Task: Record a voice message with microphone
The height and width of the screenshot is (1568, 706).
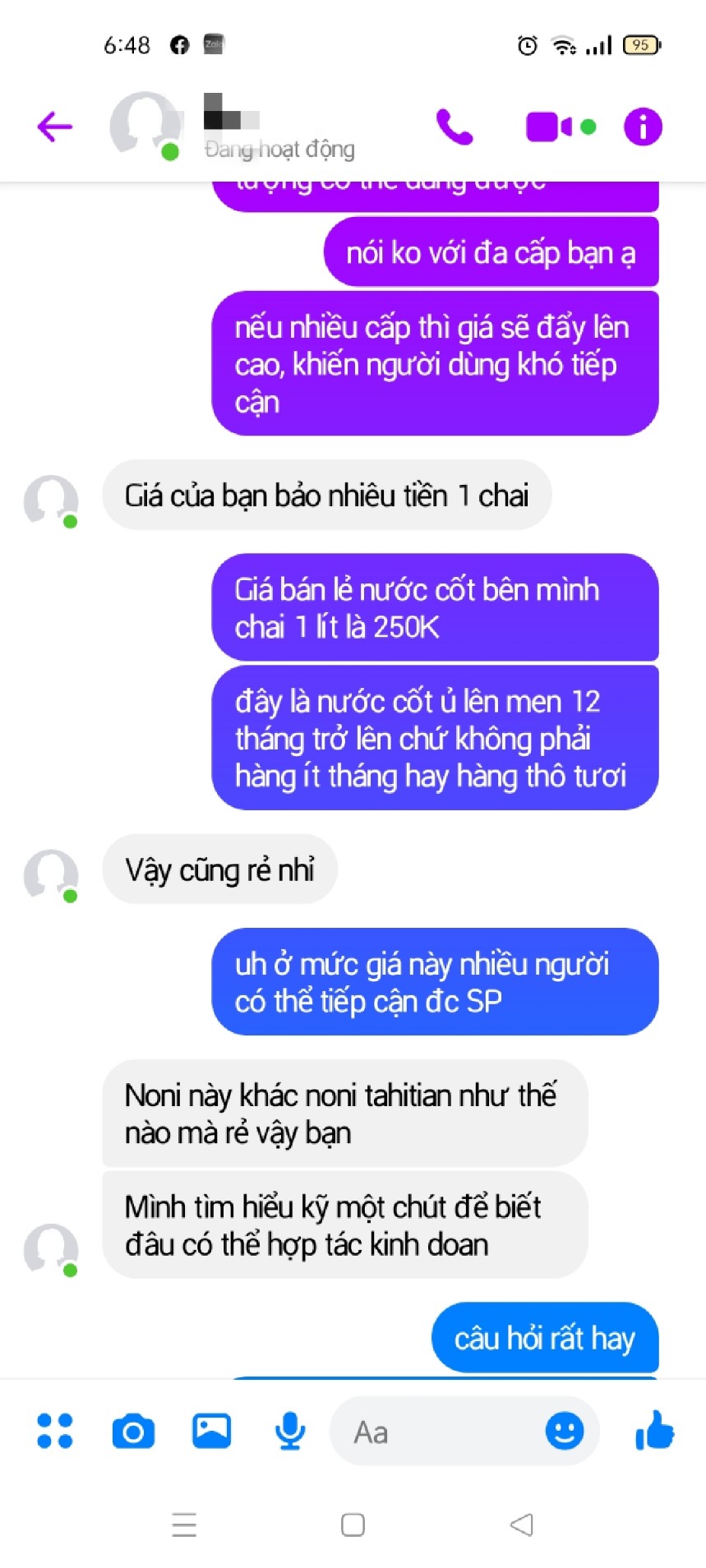Action: point(289,1431)
